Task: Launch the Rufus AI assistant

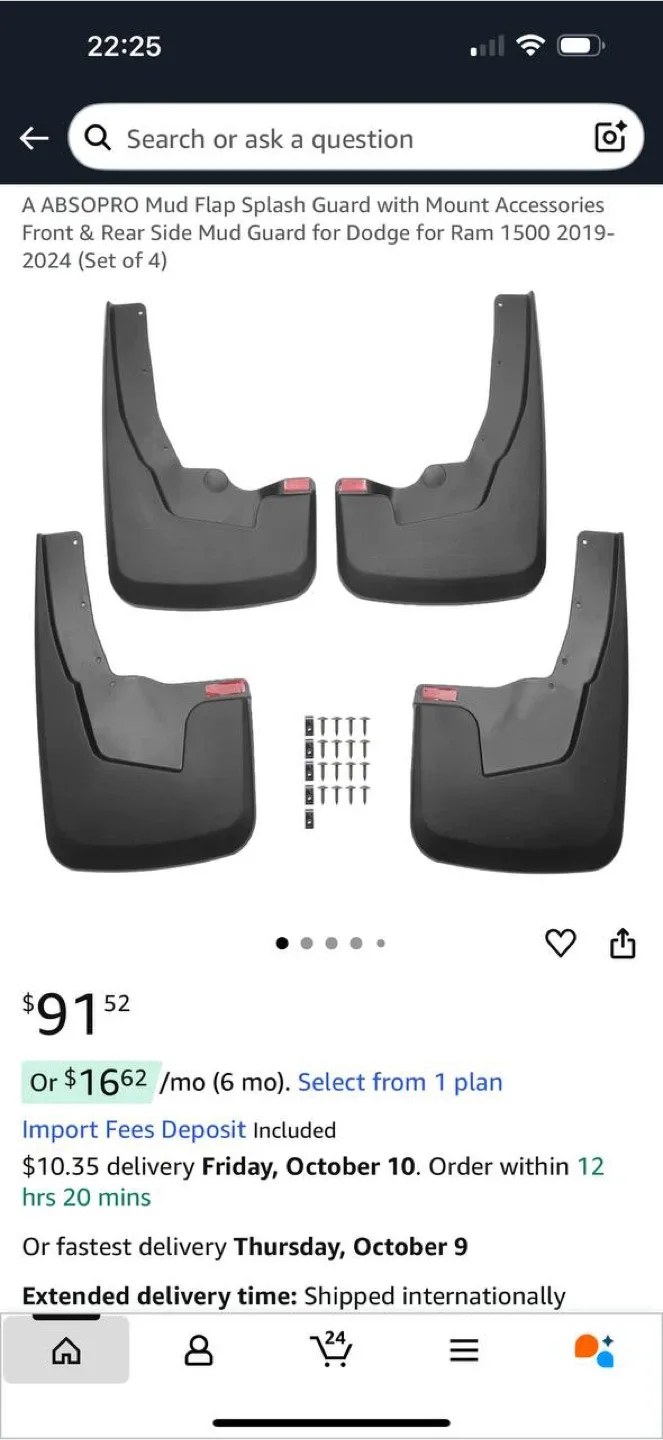Action: pos(595,1350)
